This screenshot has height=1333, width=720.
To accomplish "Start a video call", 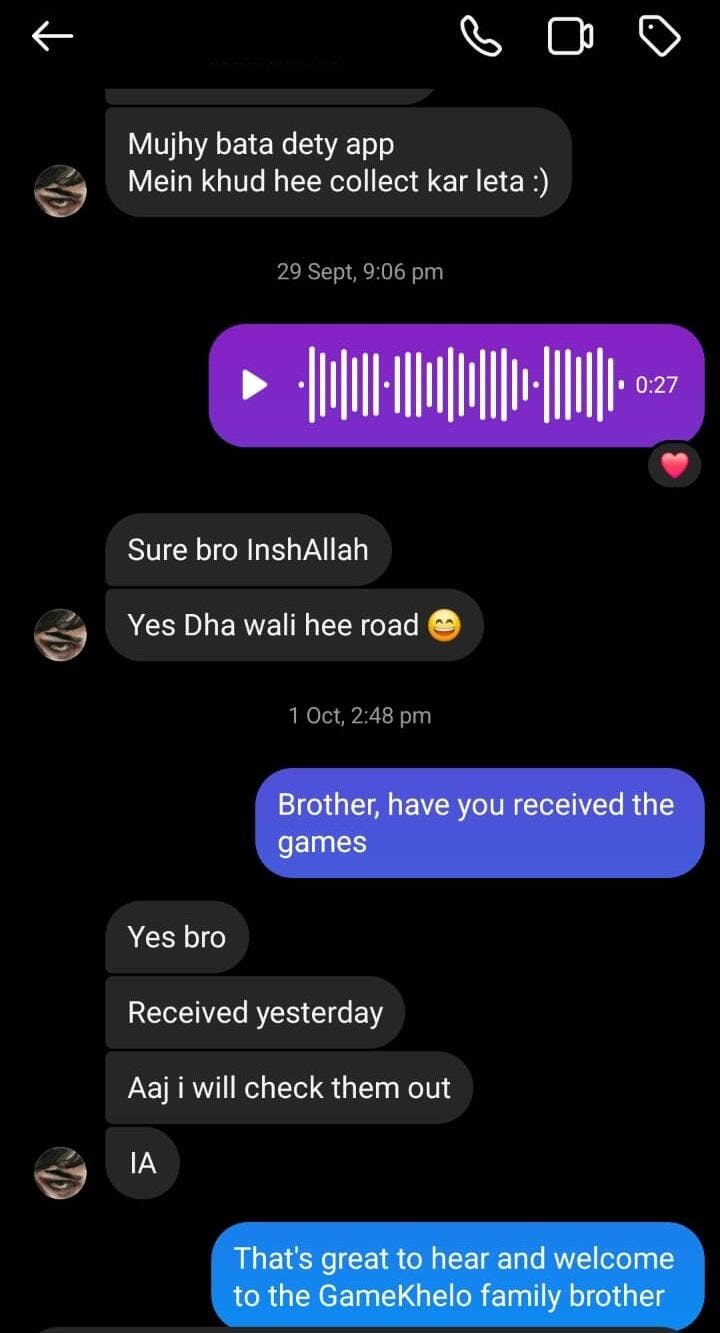I will click(x=570, y=37).
